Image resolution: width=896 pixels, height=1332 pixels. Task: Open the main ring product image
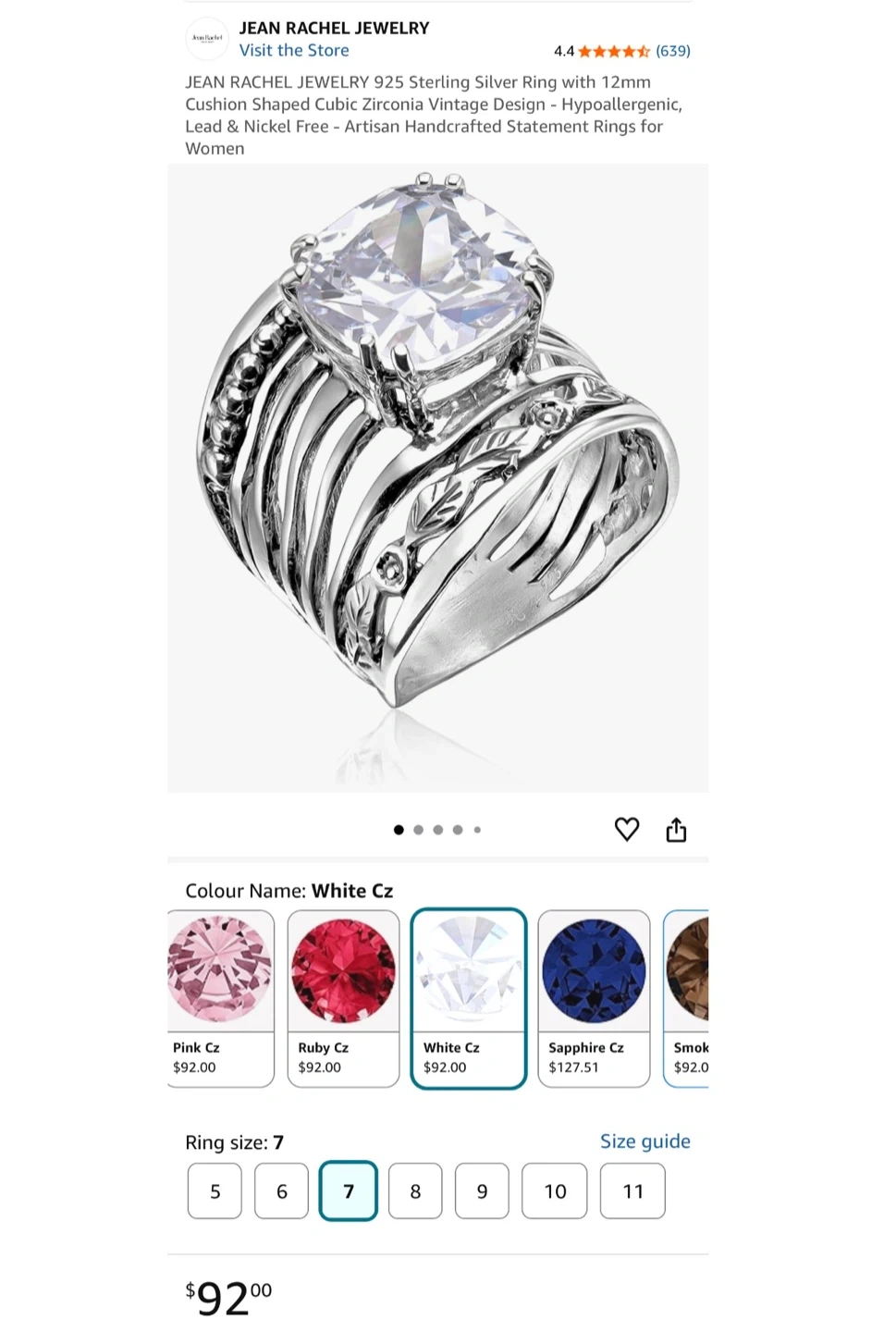point(437,477)
